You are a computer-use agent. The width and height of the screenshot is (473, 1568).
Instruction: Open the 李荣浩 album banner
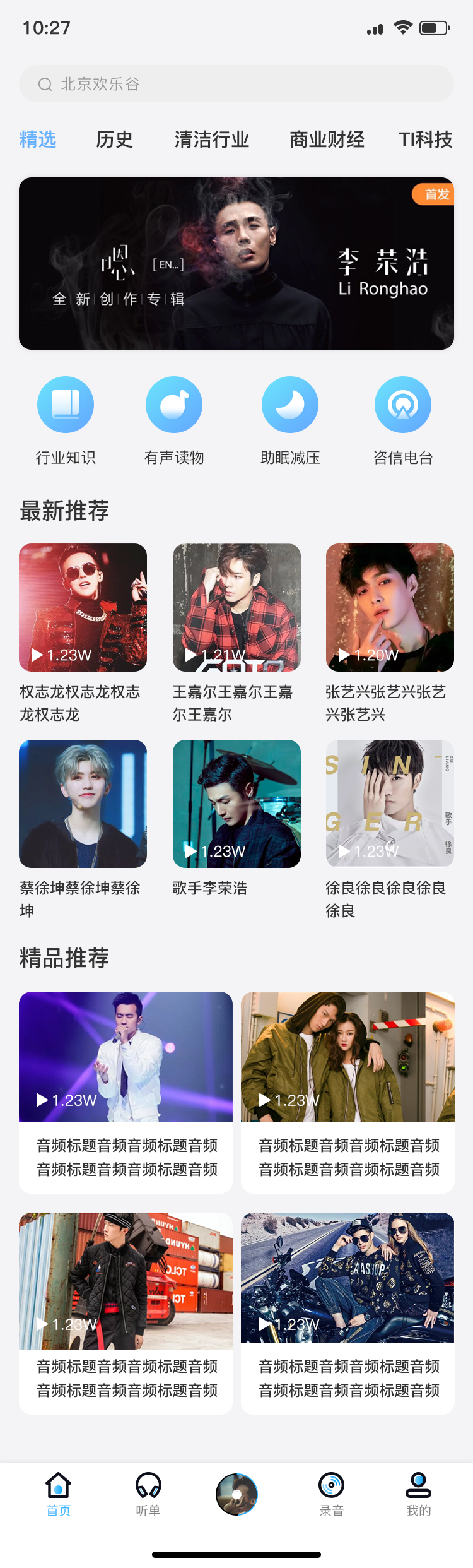point(237,263)
